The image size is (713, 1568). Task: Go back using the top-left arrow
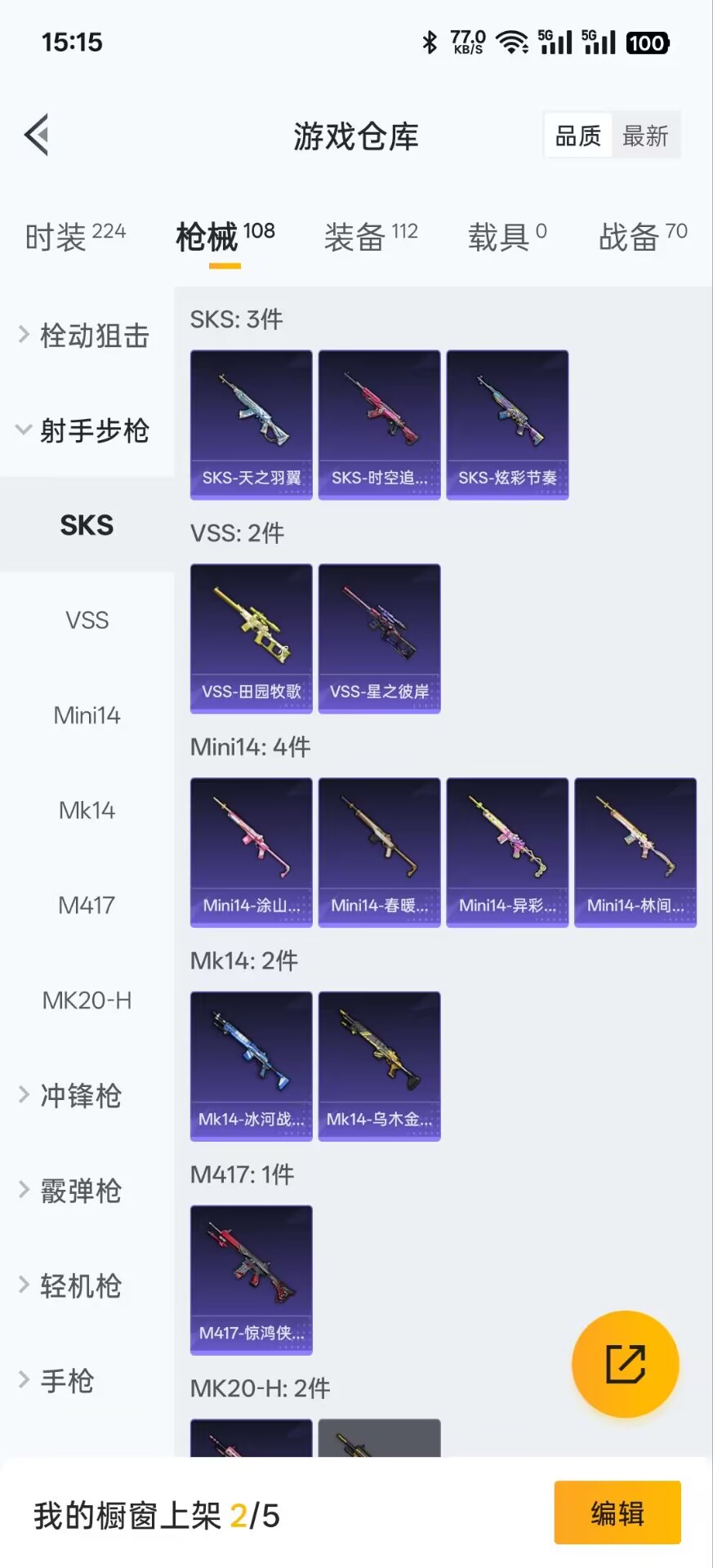tap(37, 135)
